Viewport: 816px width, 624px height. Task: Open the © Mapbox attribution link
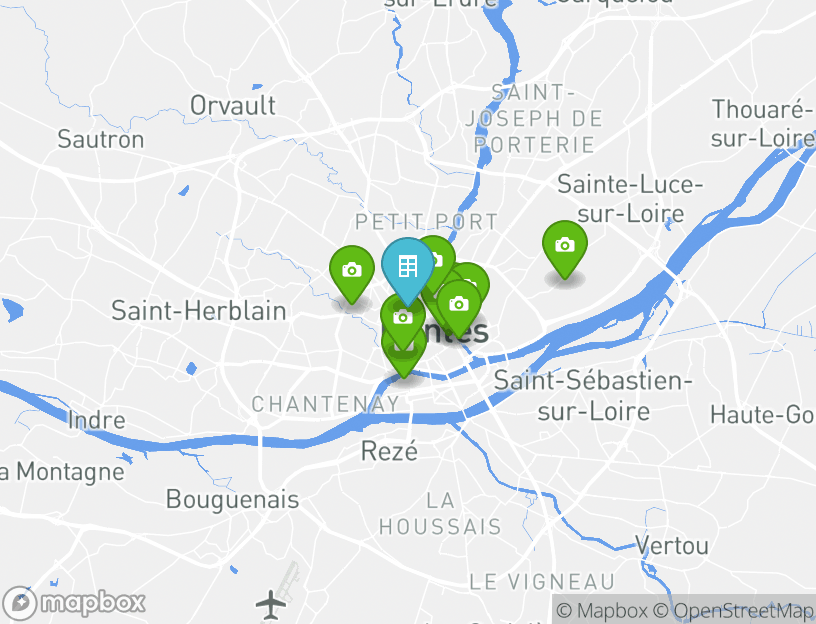click(x=601, y=610)
